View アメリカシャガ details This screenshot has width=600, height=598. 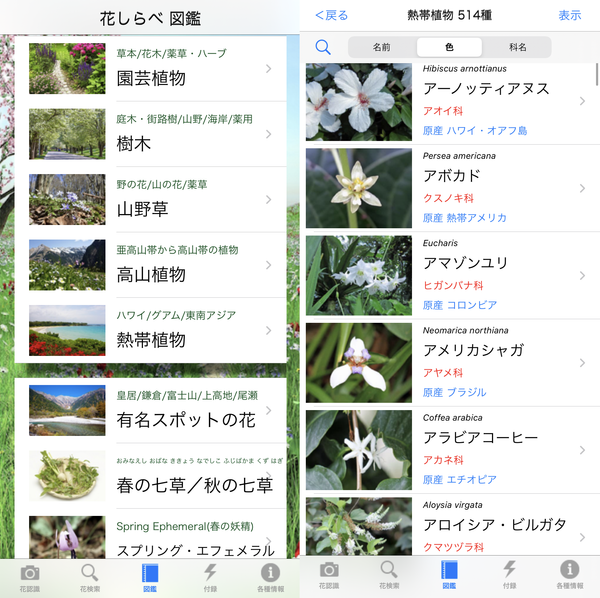pyautogui.click(x=450, y=363)
